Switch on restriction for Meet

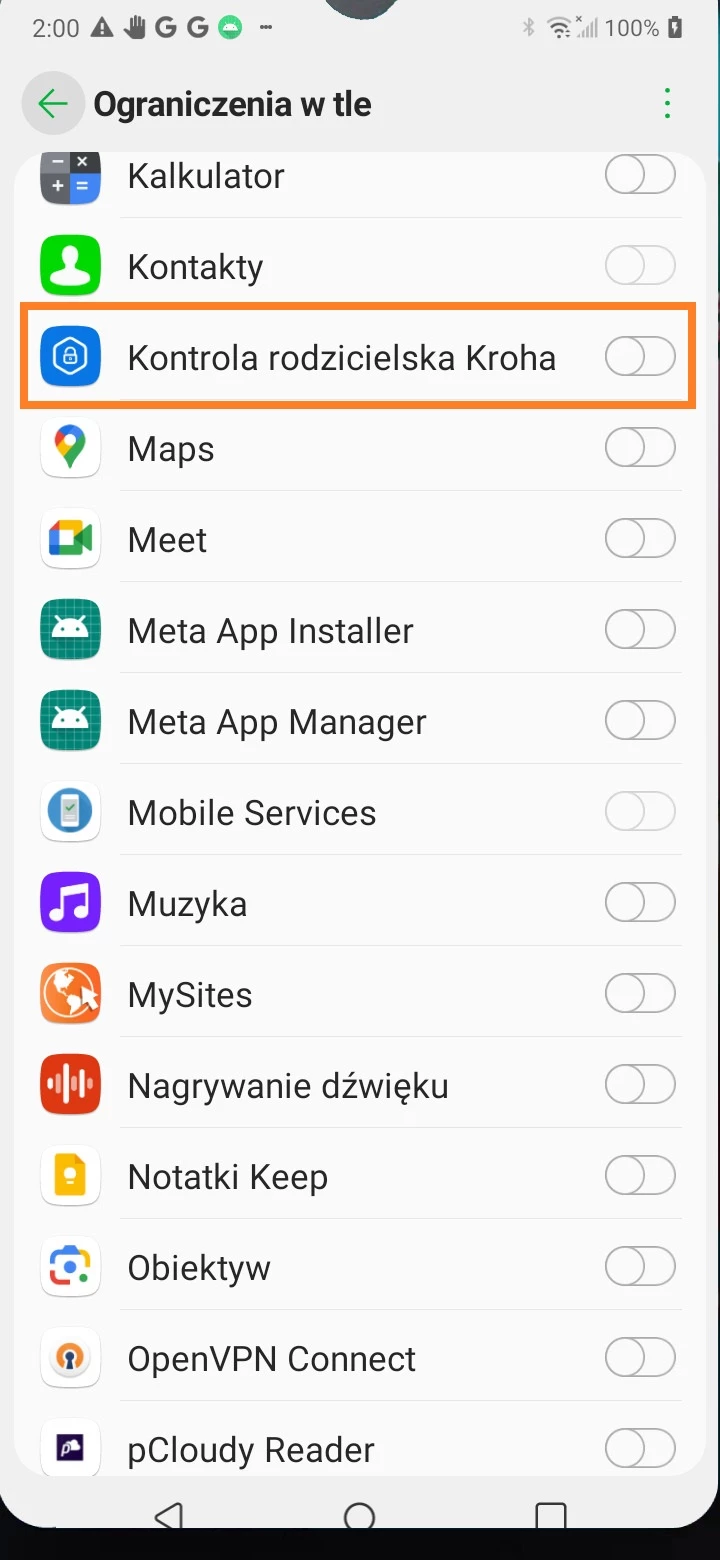[640, 539]
